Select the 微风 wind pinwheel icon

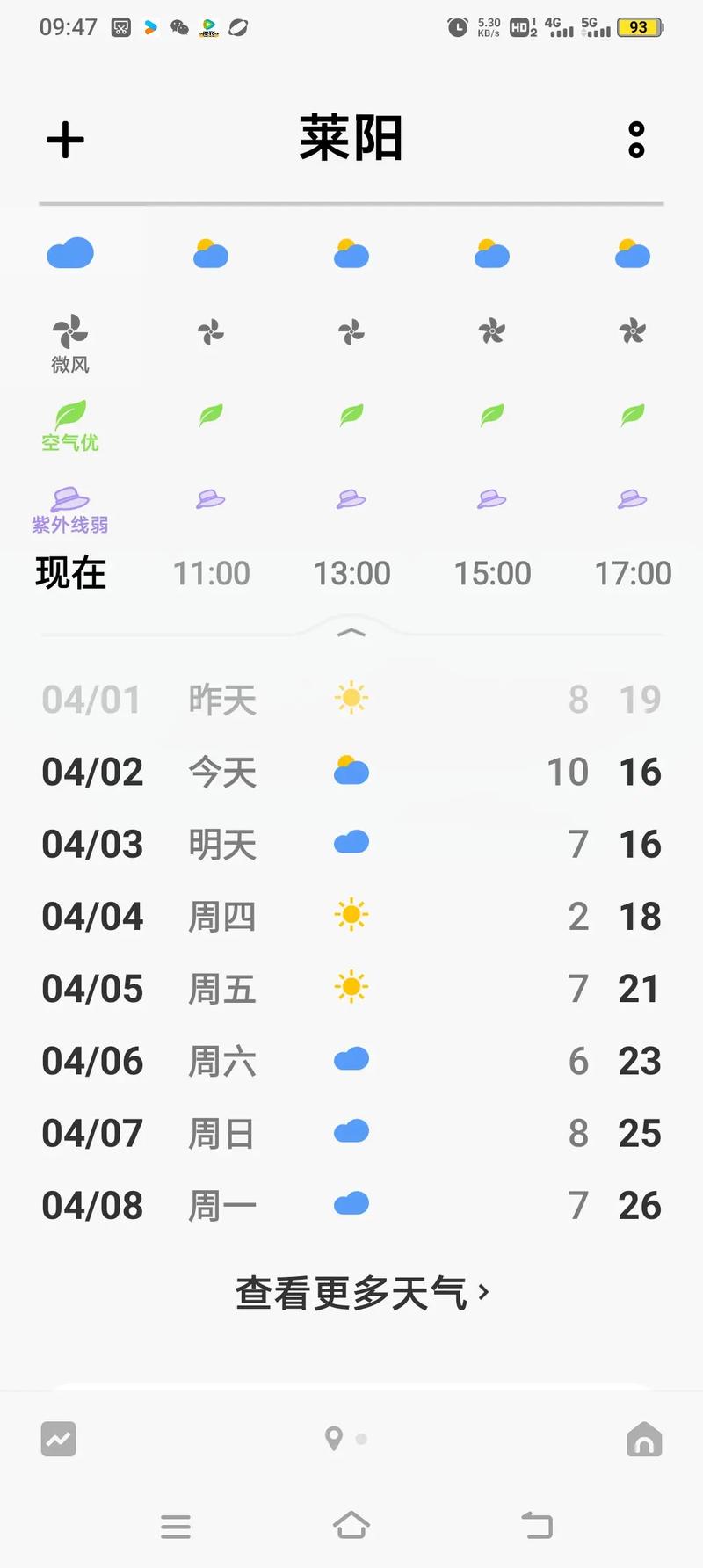click(70, 330)
